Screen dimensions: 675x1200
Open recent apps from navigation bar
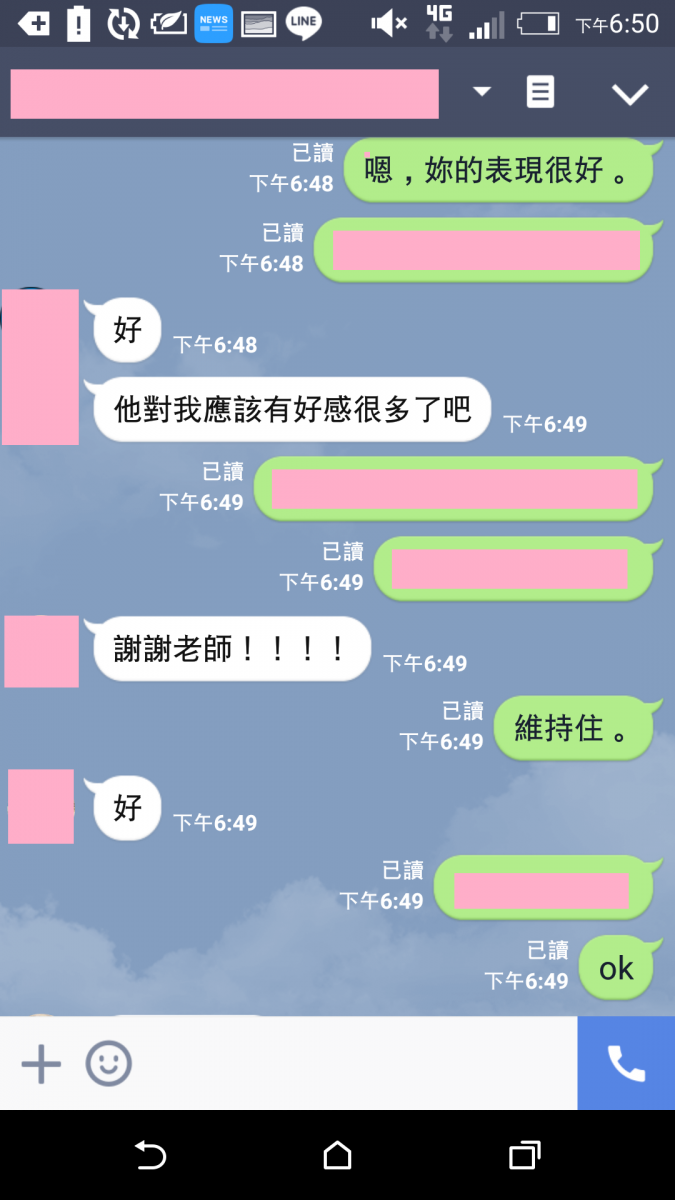[524, 1156]
